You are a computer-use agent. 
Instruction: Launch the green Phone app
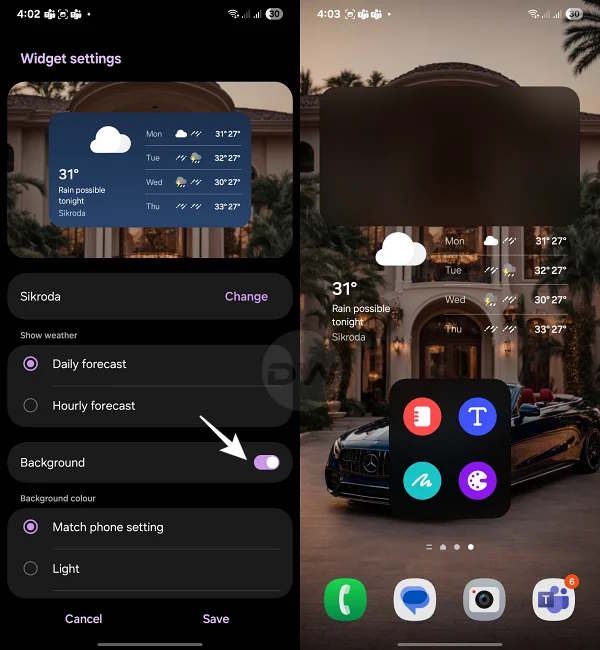345,599
